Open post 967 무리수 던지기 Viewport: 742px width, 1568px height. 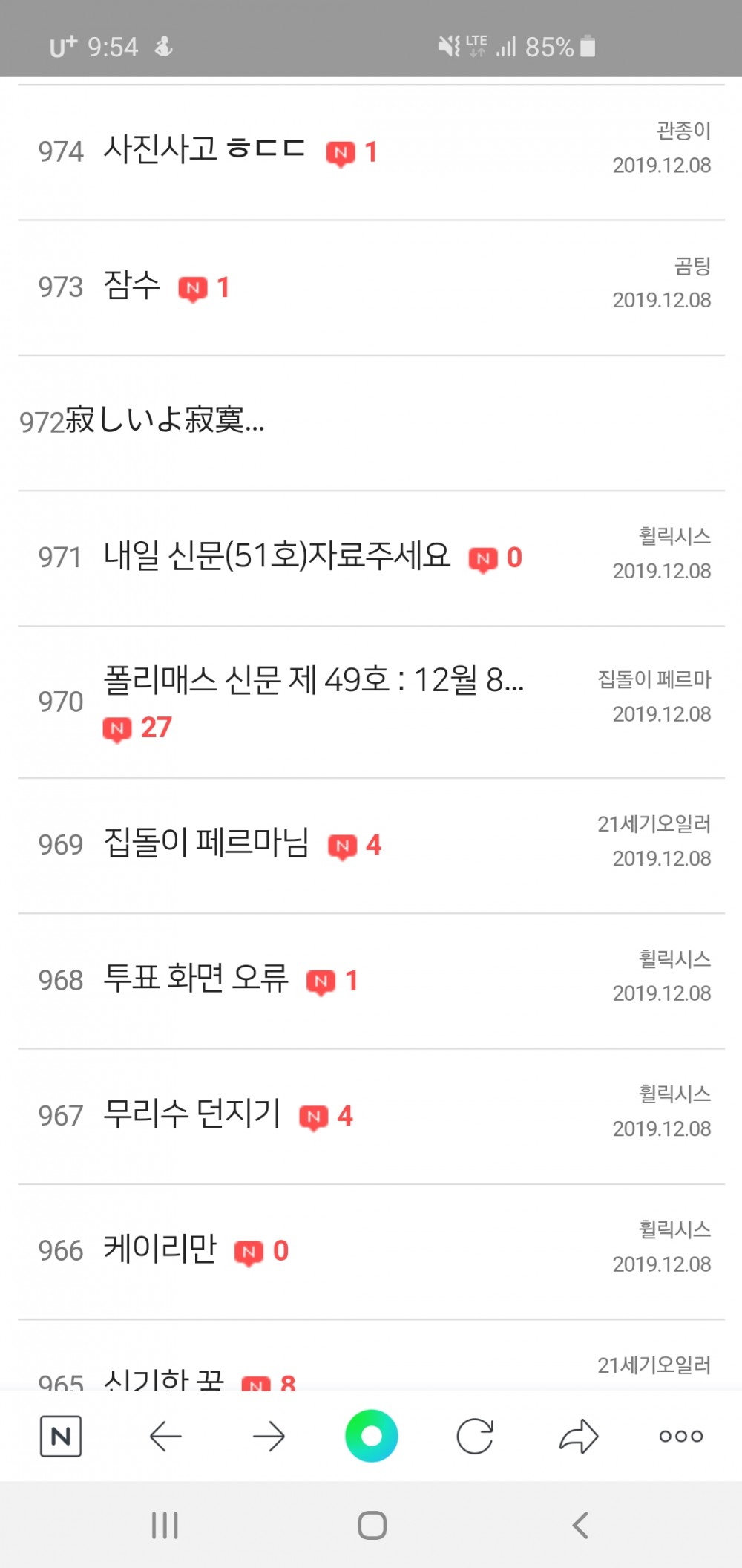[191, 1114]
